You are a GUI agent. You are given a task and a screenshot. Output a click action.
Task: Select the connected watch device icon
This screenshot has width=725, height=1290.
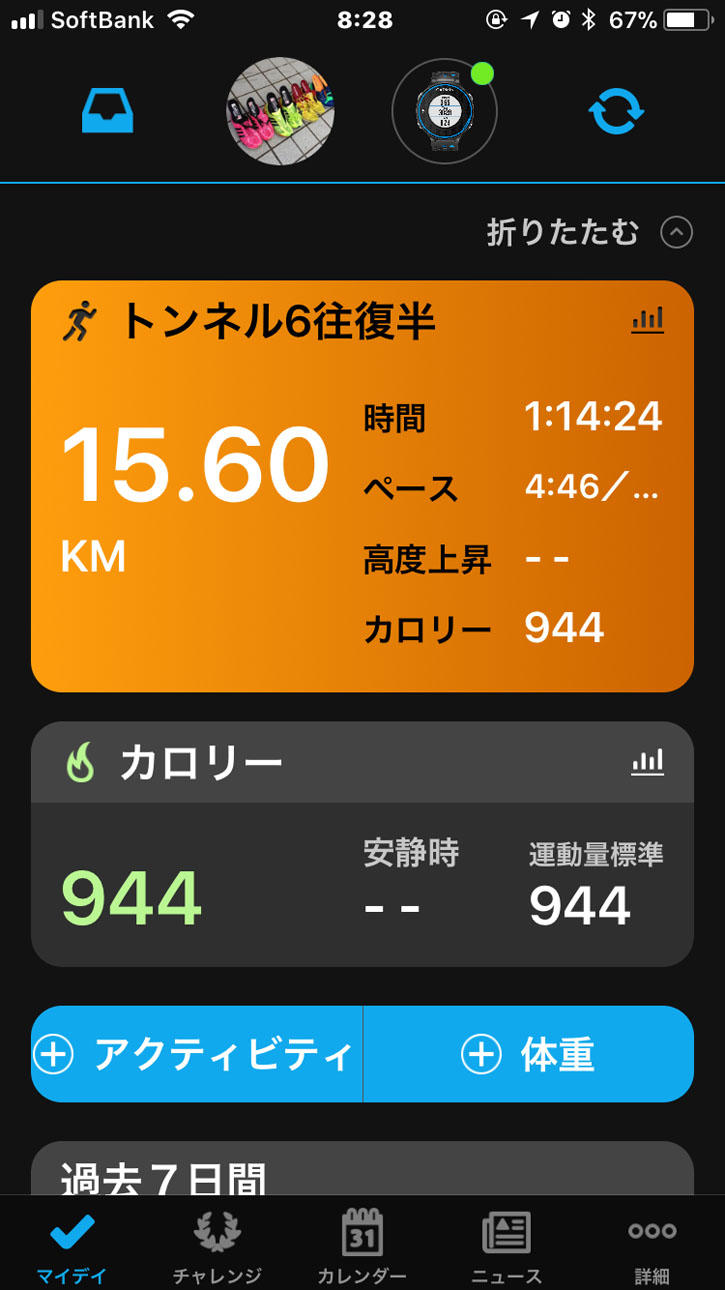tap(443, 111)
